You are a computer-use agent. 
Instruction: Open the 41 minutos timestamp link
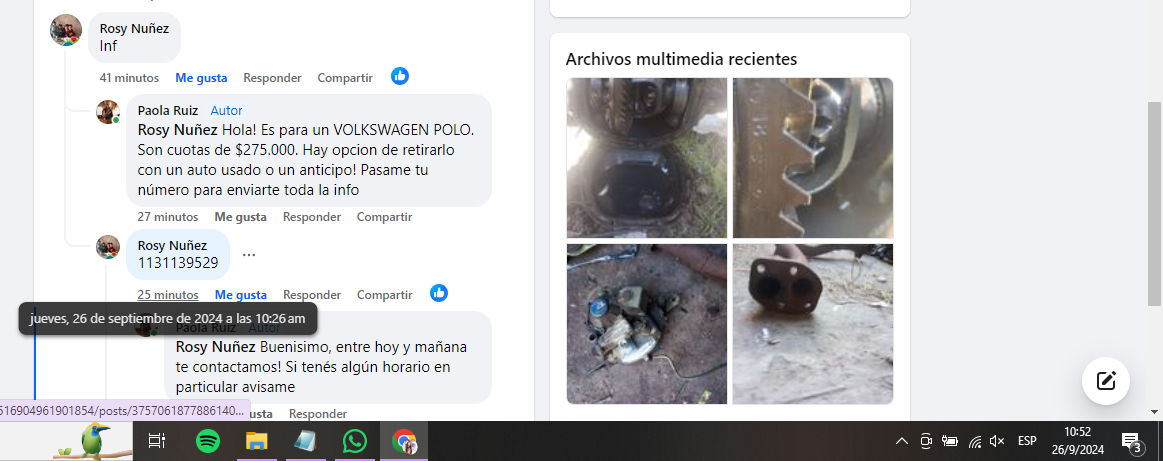pyautogui.click(x=129, y=77)
